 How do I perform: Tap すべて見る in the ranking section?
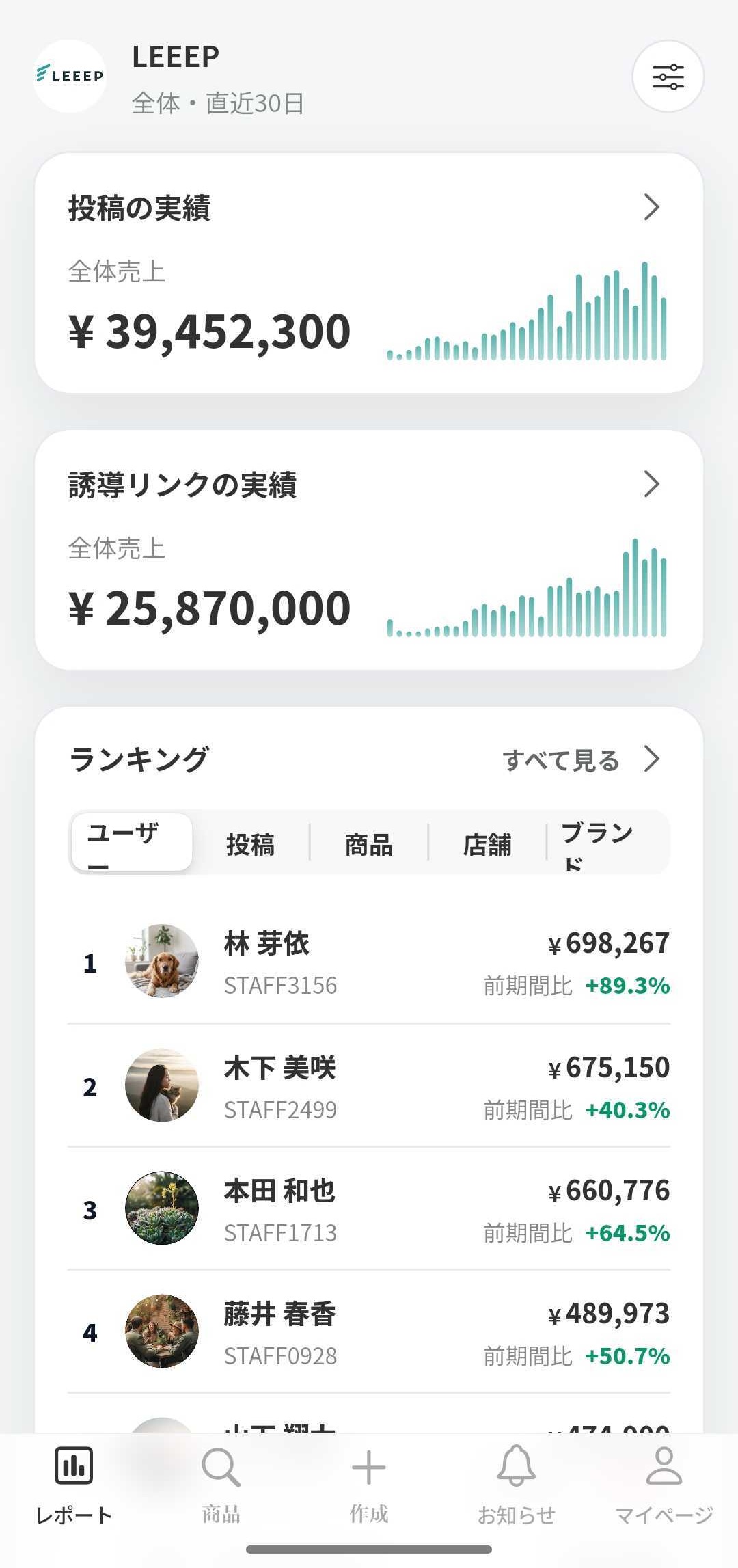581,760
